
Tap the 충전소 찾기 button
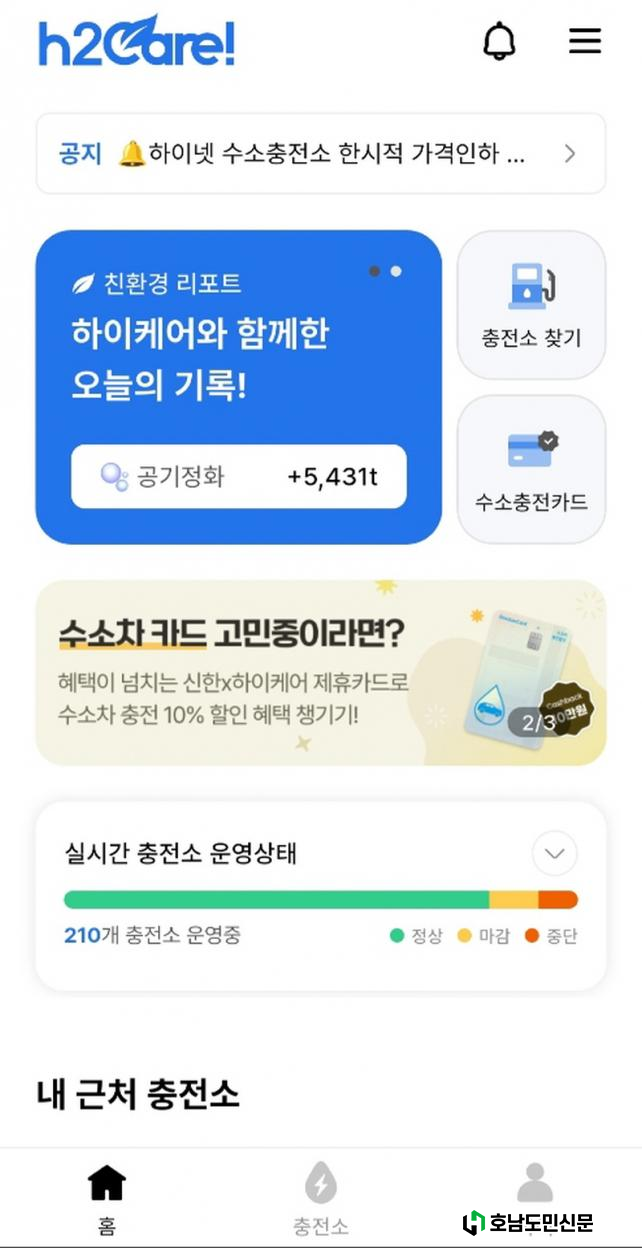531,305
